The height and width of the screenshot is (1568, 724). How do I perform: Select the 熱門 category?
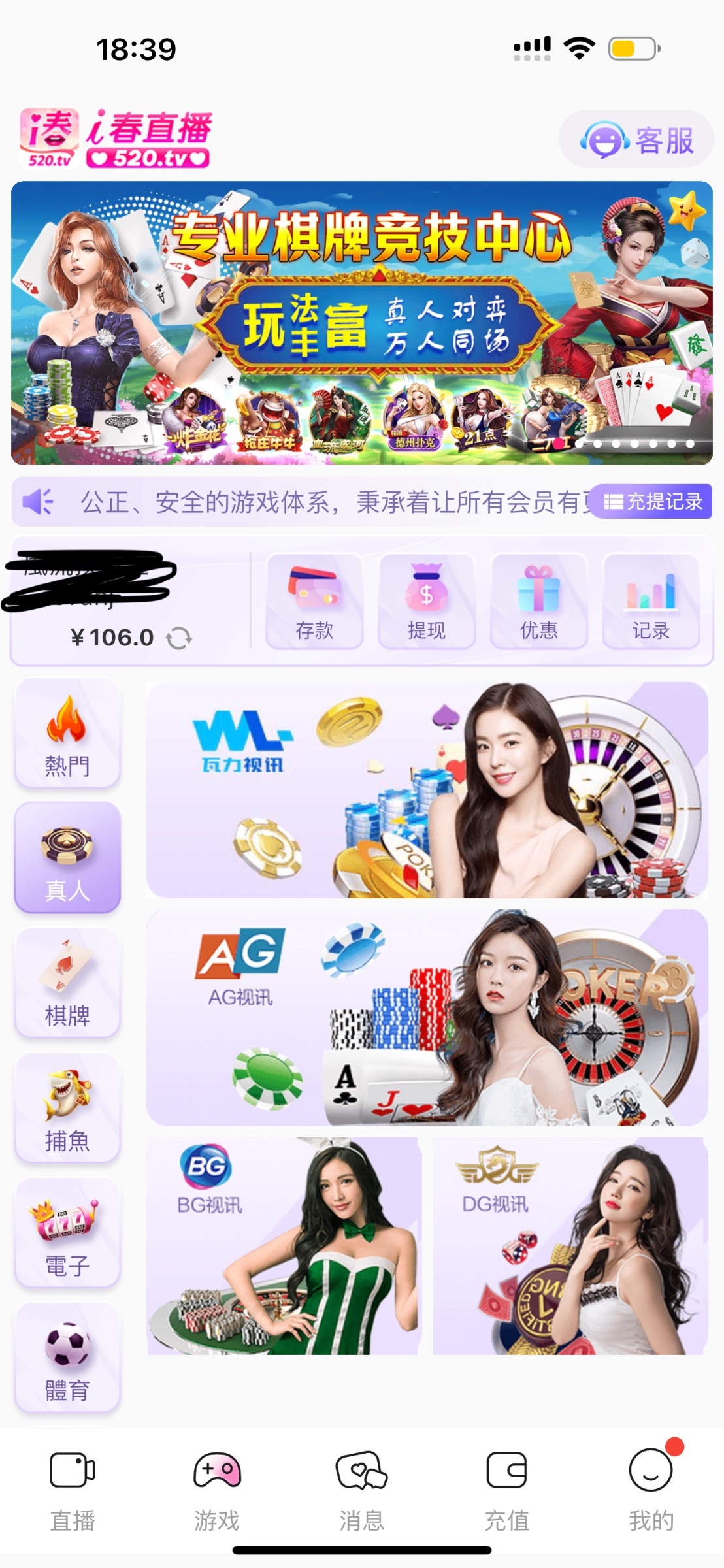tap(67, 734)
